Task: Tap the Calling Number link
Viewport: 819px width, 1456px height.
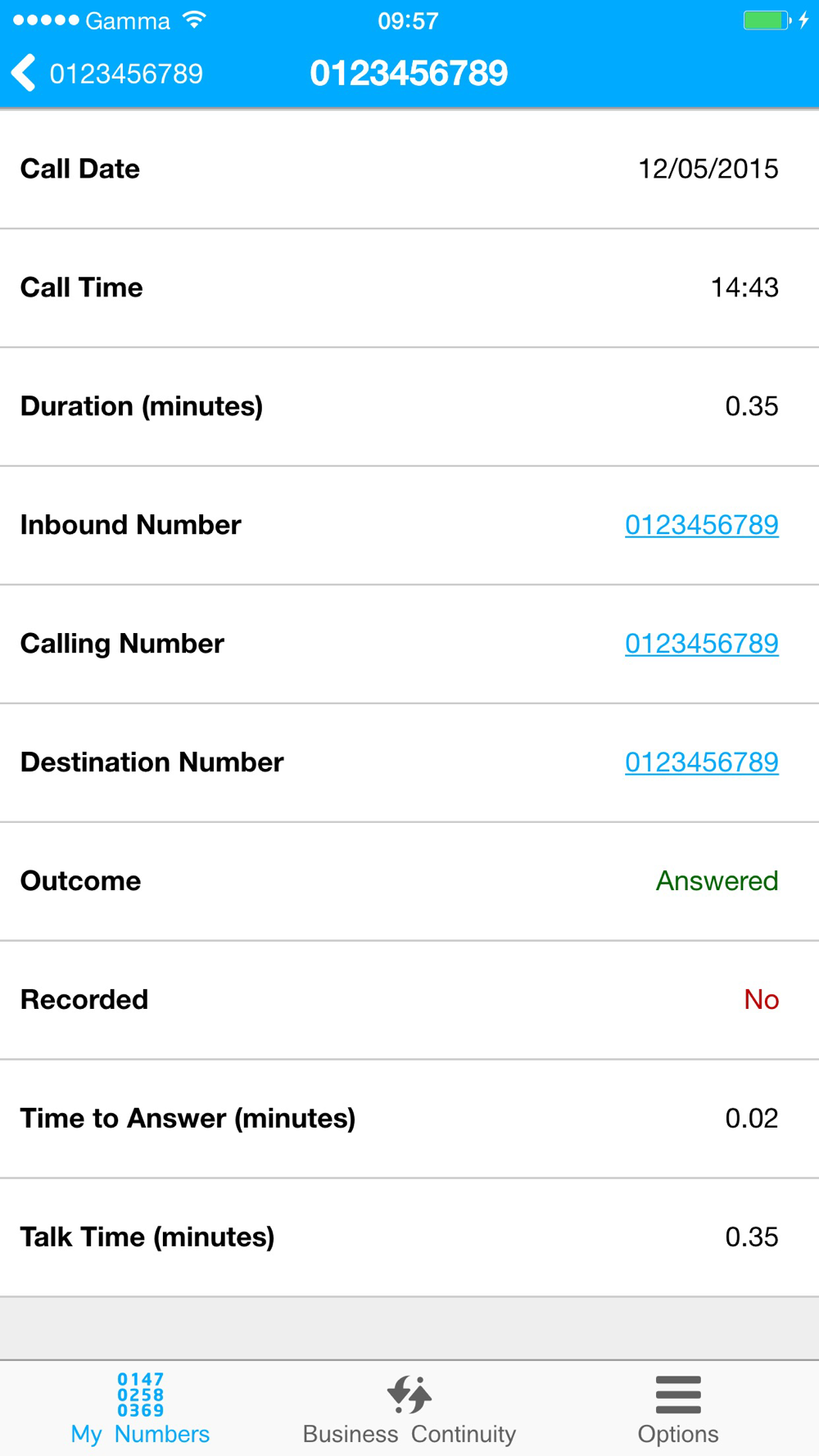Action: click(x=701, y=644)
